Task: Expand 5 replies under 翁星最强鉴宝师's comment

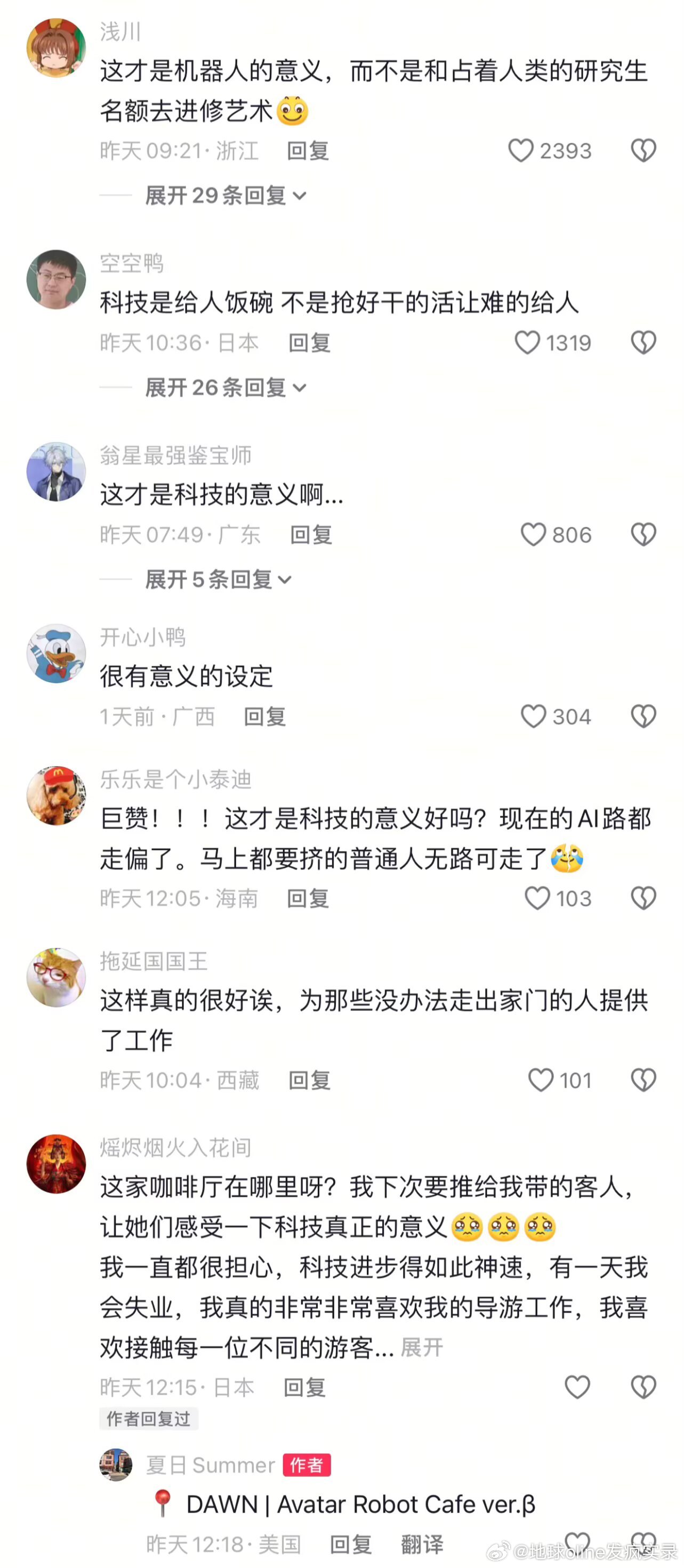Action: (218, 580)
